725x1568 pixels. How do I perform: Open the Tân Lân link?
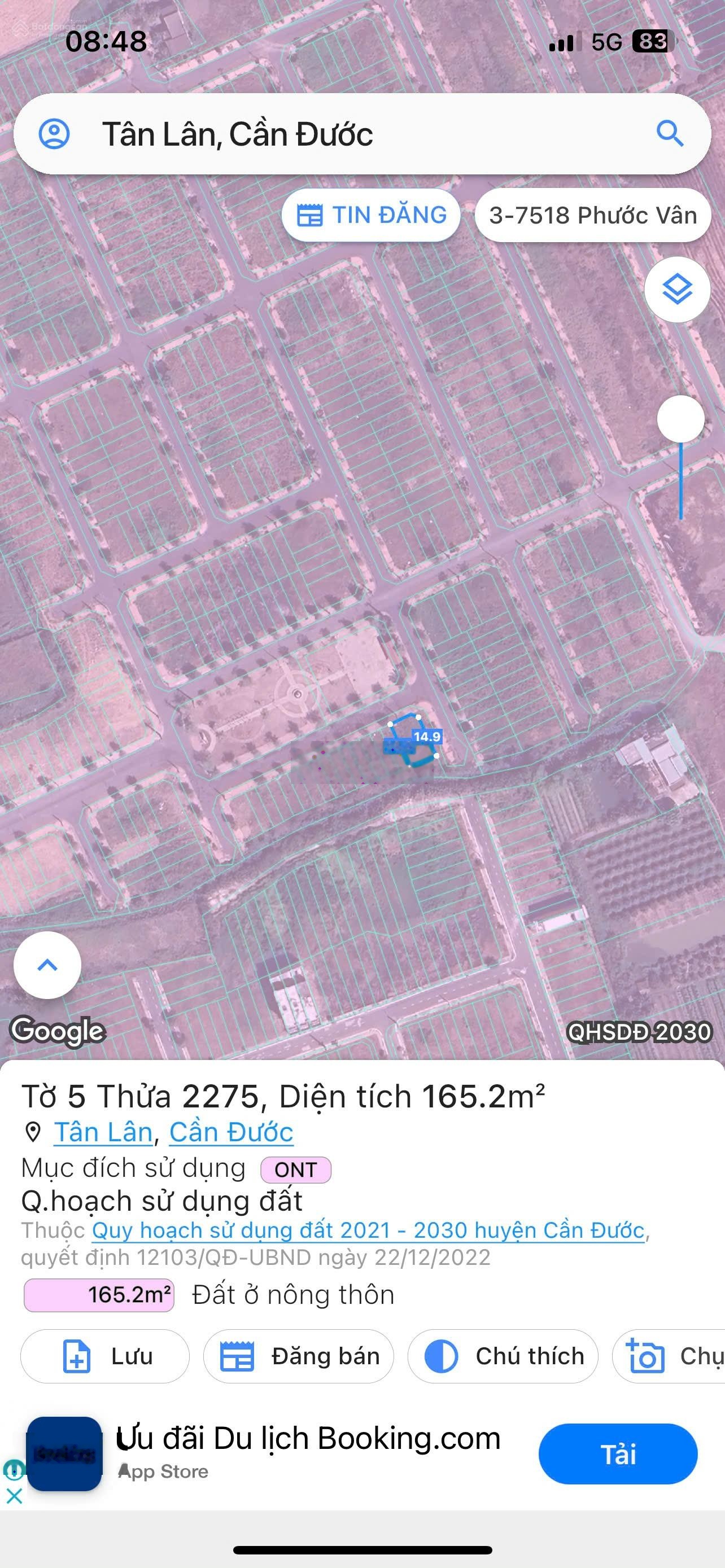tap(103, 1132)
